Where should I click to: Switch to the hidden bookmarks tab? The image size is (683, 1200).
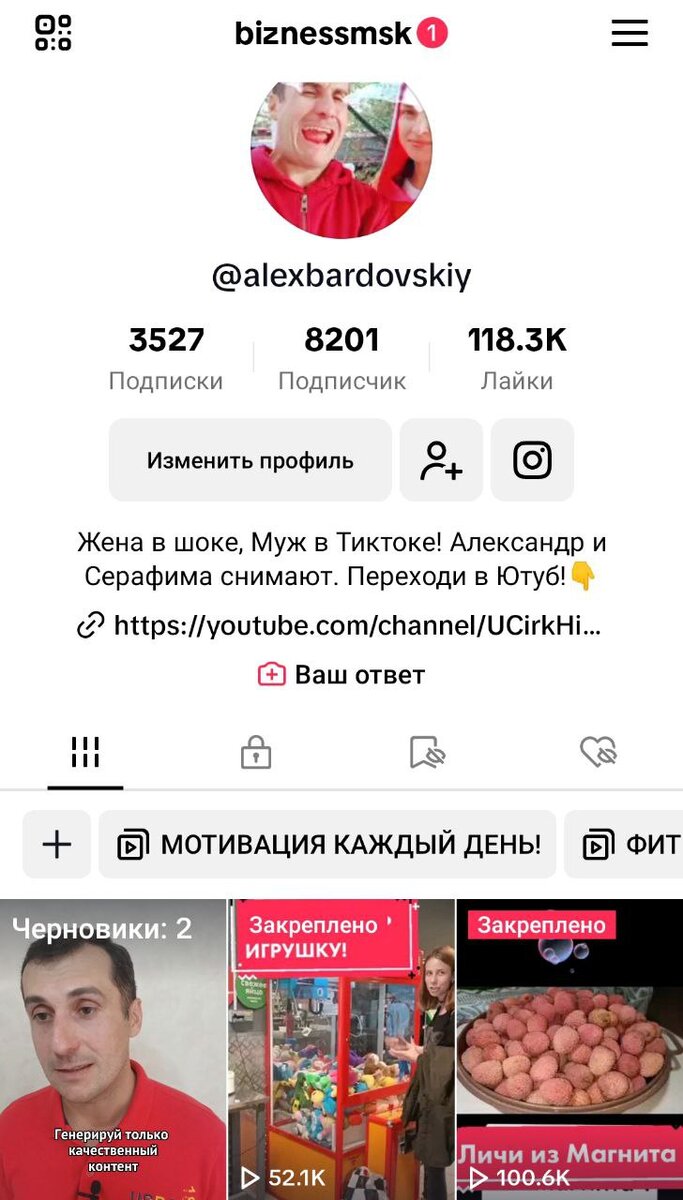coord(427,753)
